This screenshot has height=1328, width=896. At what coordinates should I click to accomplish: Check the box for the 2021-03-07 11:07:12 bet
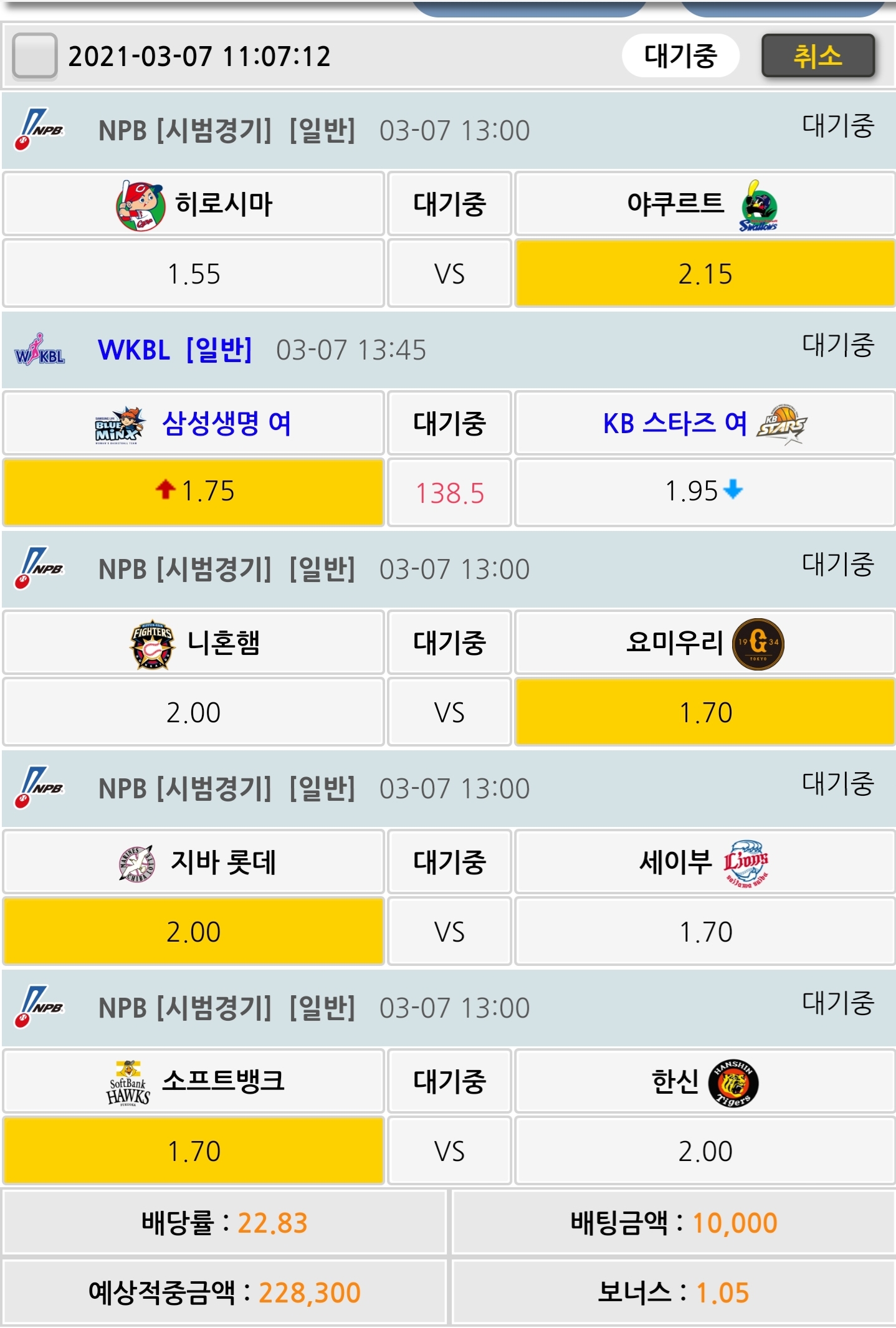point(35,56)
